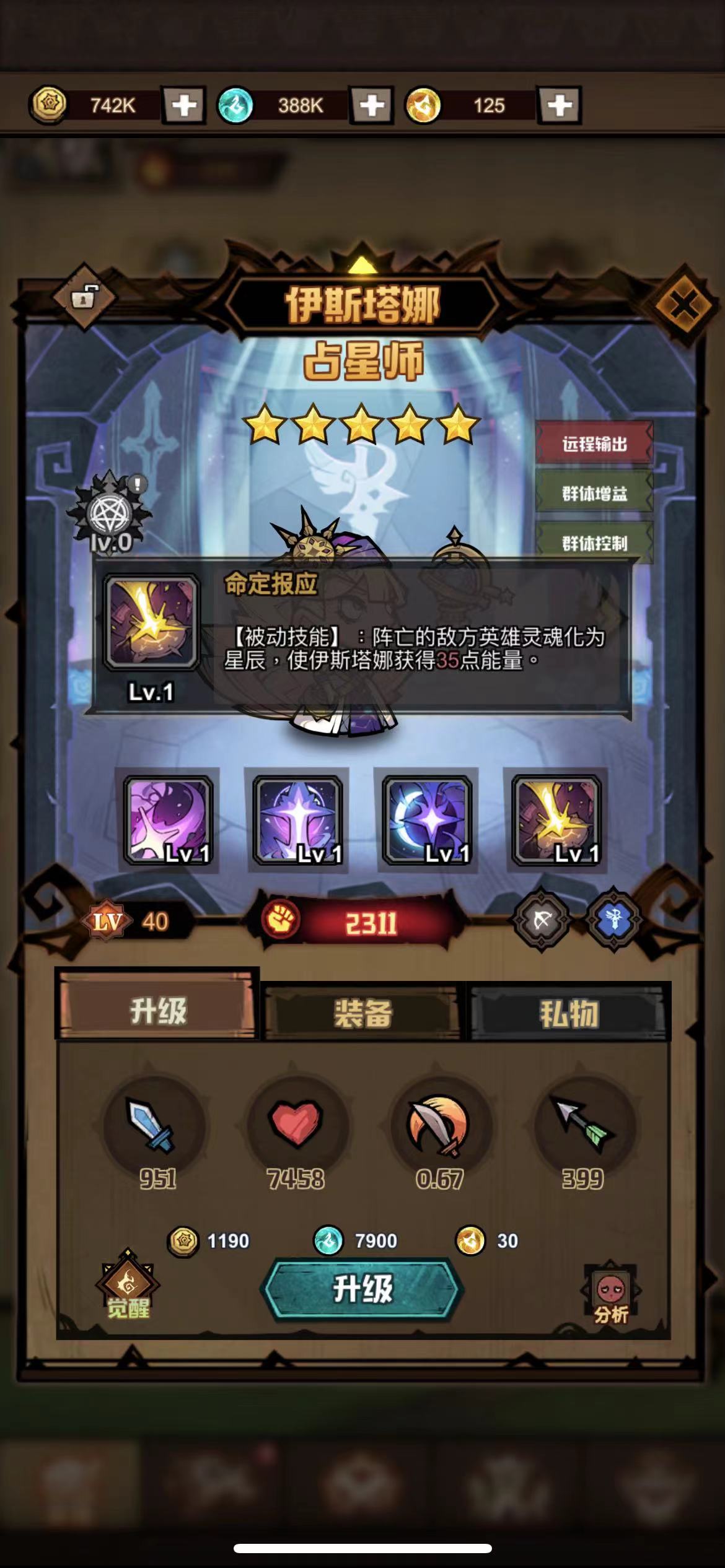View the third crescent moon skill
Viewport: 725px width, 1568px height.
[x=428, y=820]
